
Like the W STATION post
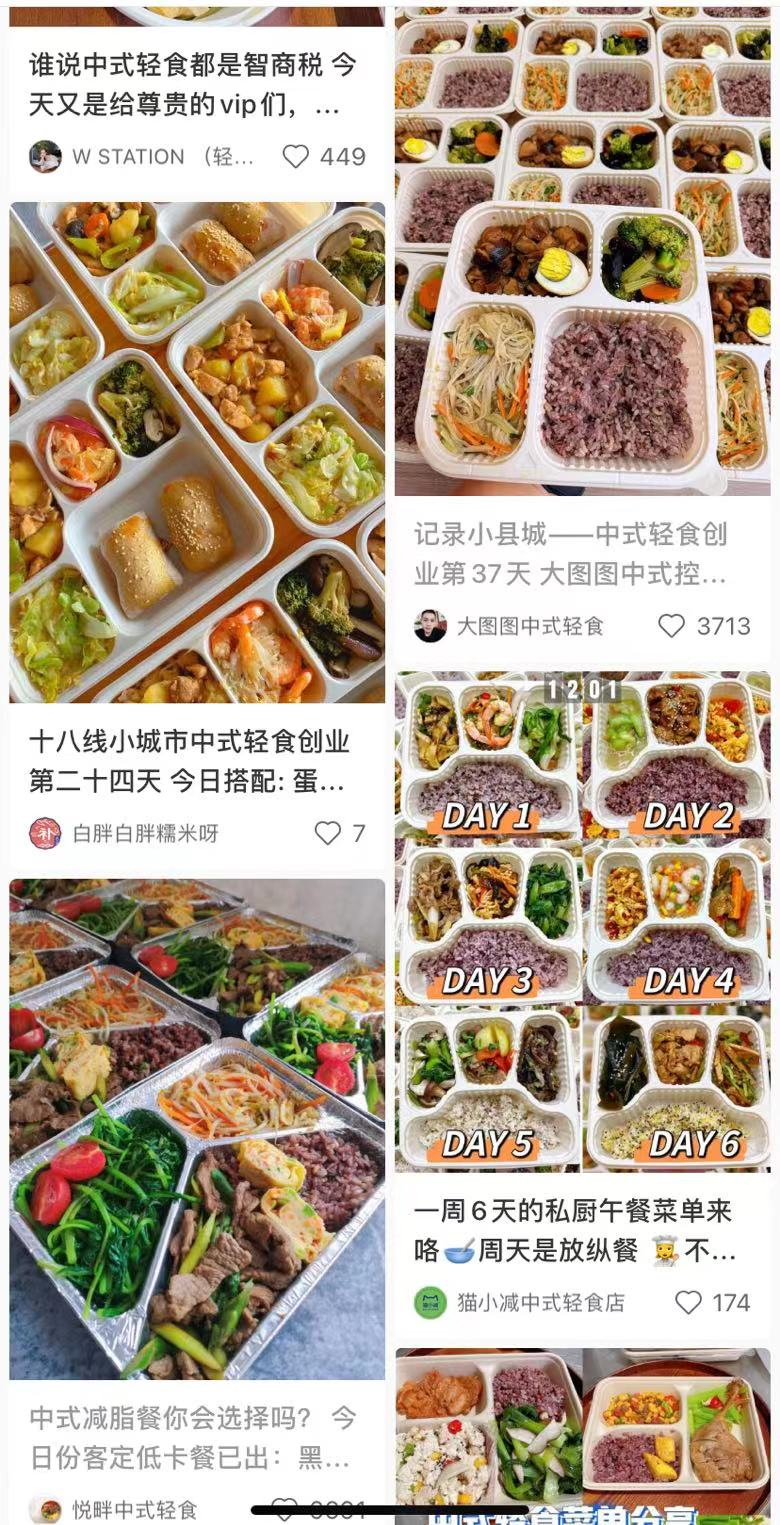tap(296, 156)
